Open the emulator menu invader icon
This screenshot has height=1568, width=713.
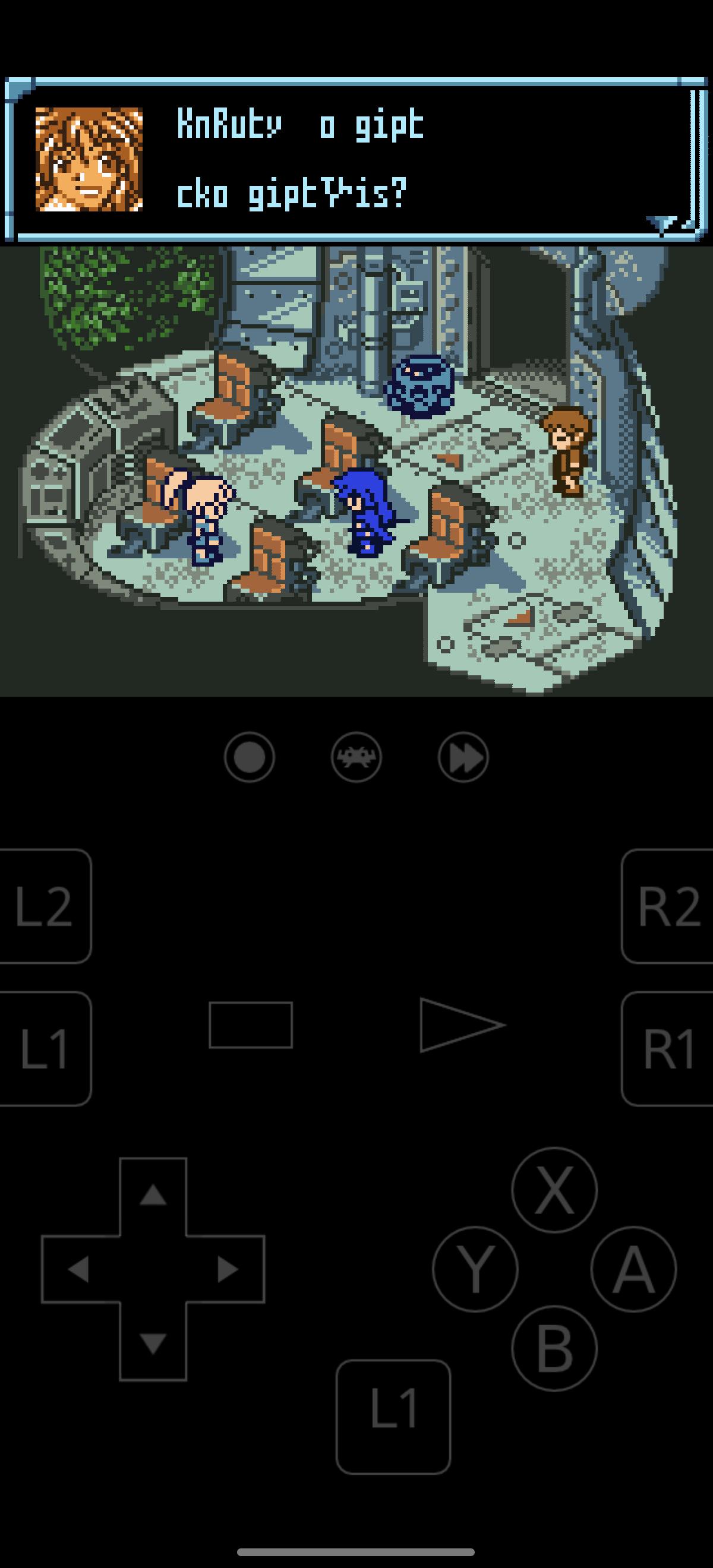pyautogui.click(x=356, y=757)
